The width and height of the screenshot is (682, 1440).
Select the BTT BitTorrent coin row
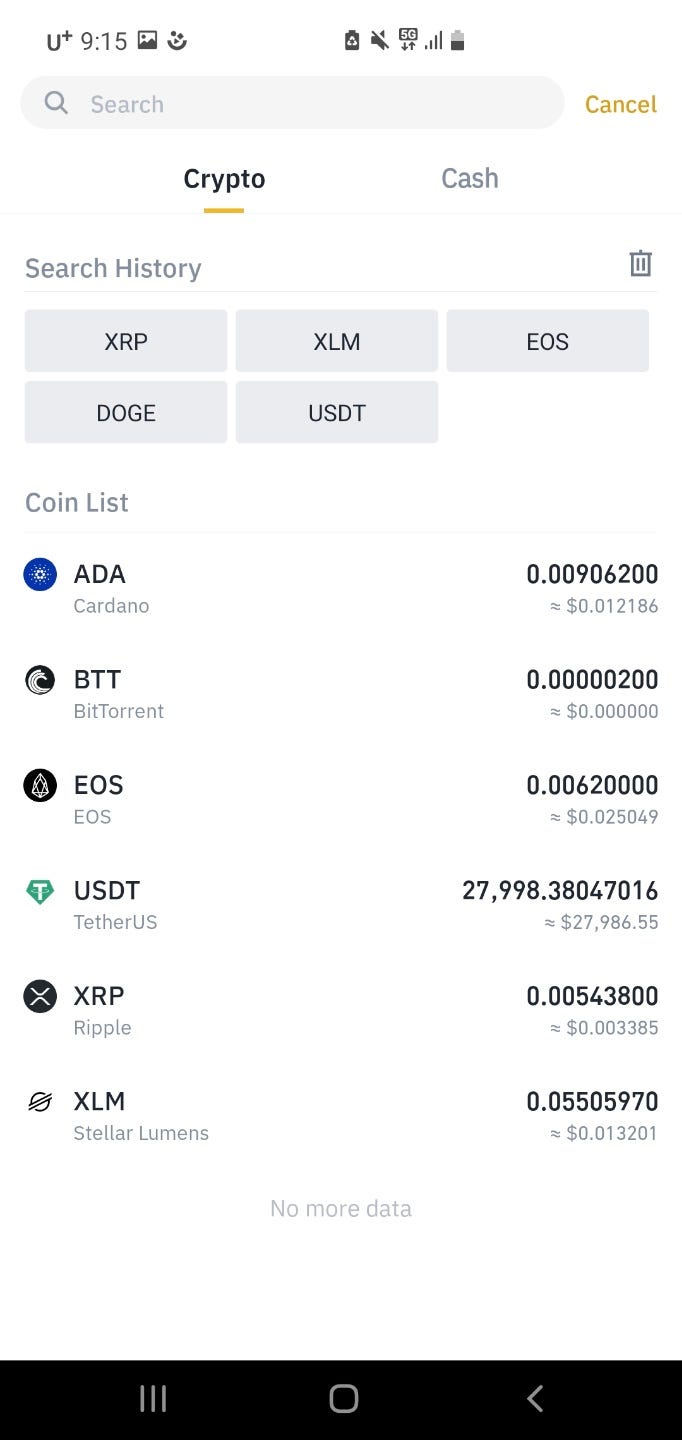coord(340,694)
